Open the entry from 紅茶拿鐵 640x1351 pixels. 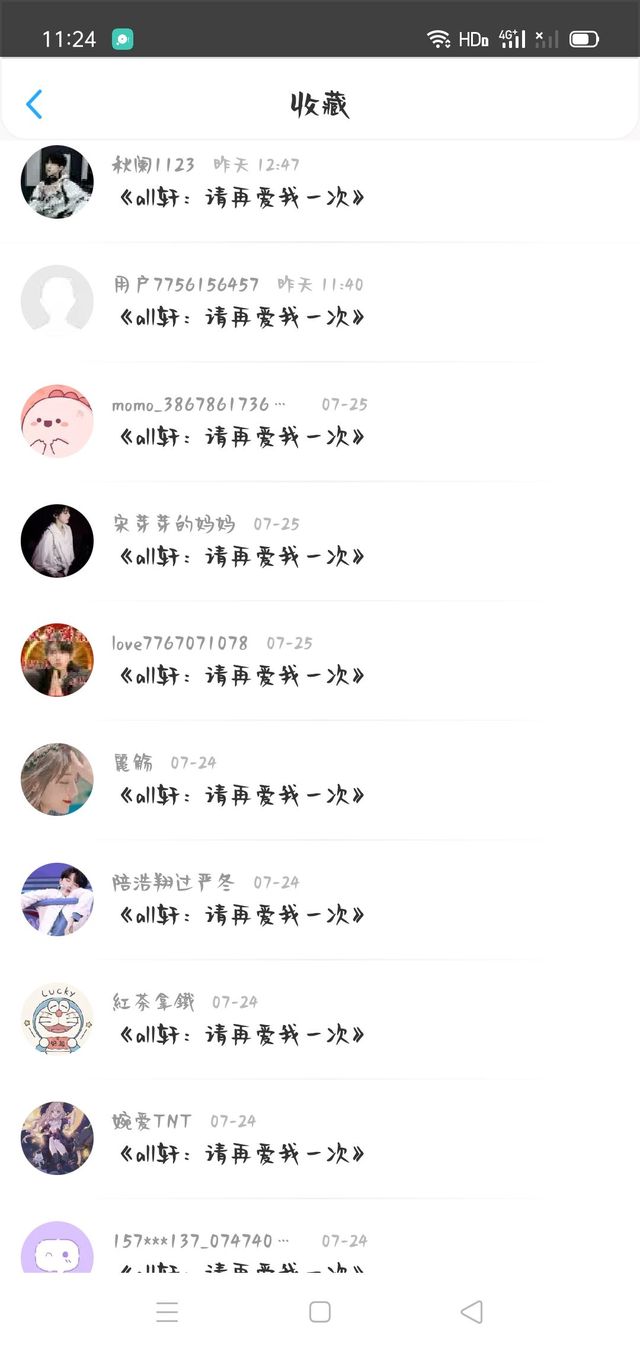[240, 1034]
